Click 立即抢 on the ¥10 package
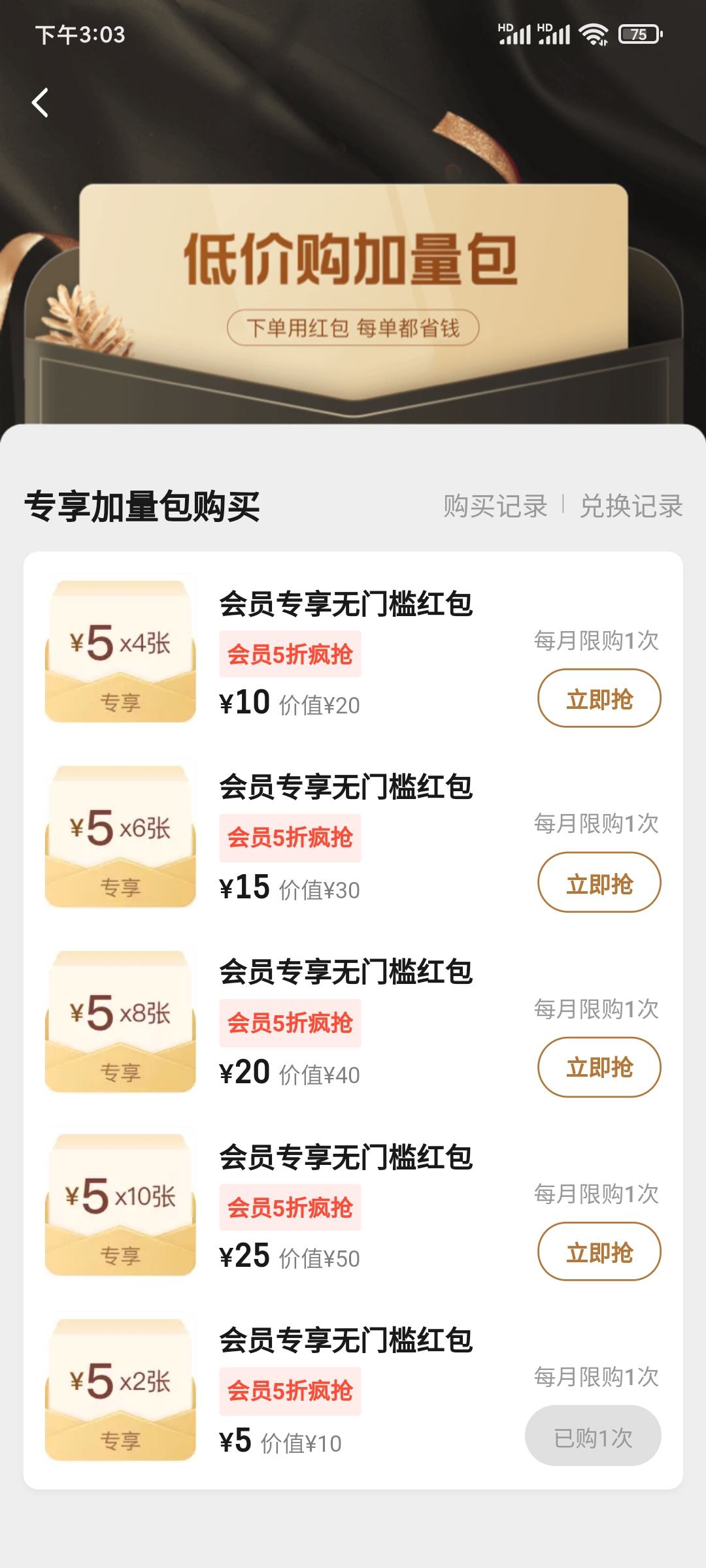 click(x=599, y=698)
